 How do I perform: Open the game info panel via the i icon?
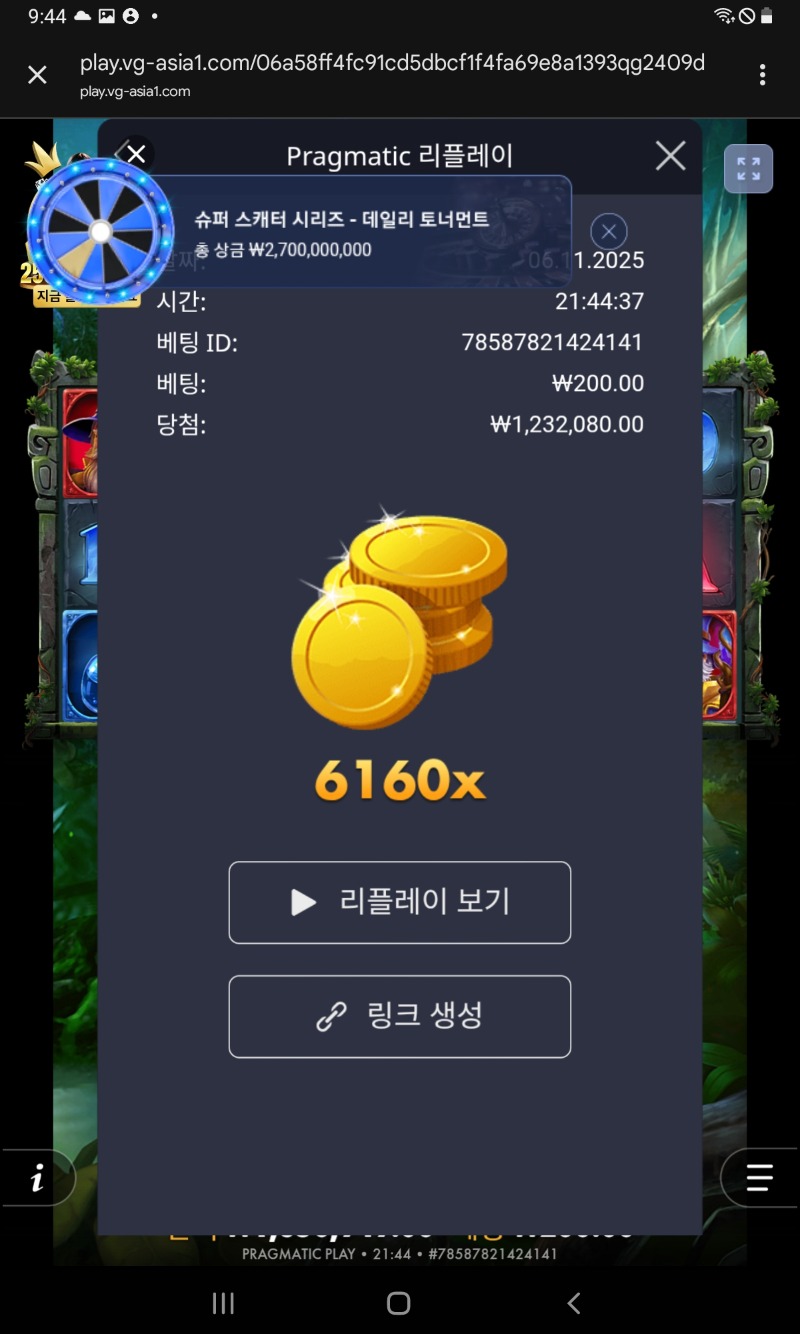pos(38,1178)
